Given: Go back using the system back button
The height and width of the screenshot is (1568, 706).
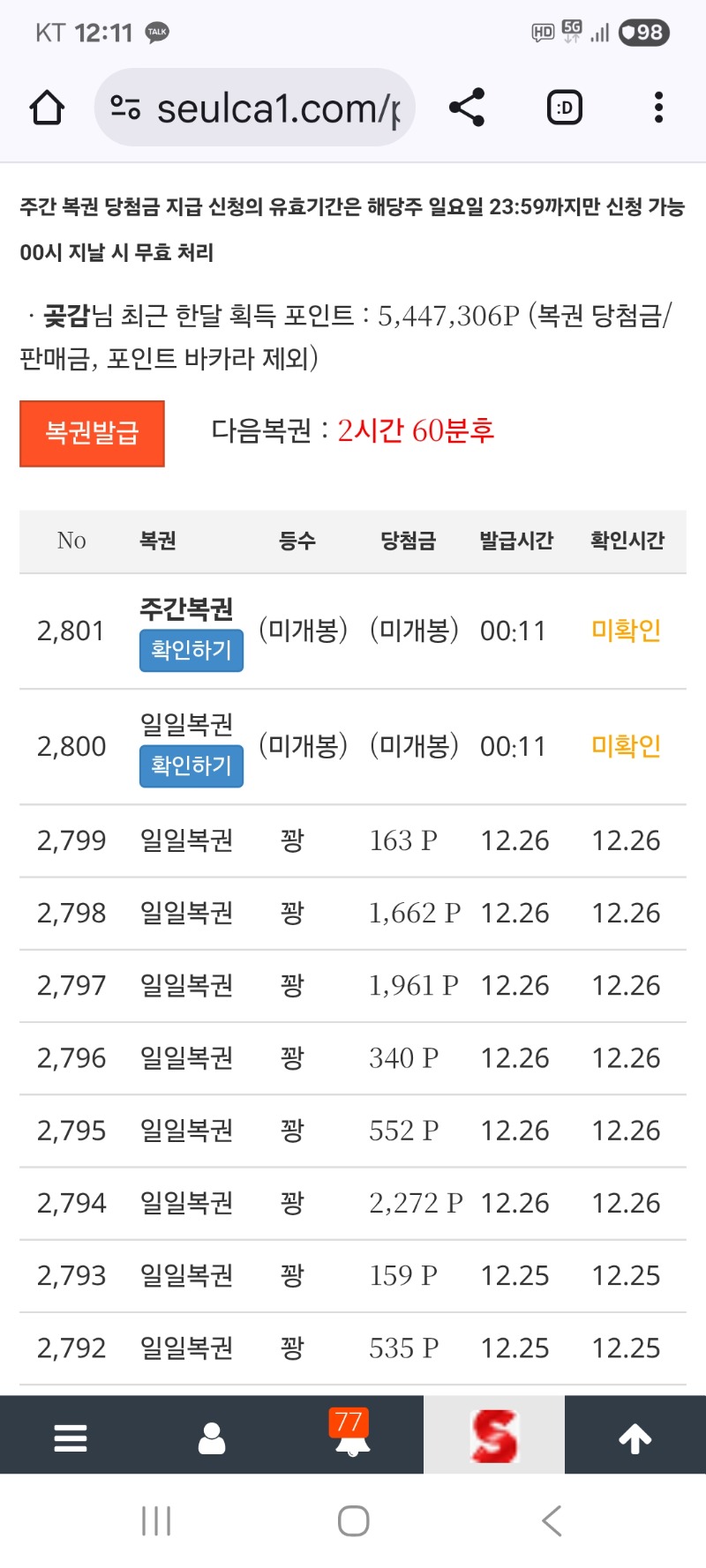Looking at the screenshot, I should point(552,1521).
